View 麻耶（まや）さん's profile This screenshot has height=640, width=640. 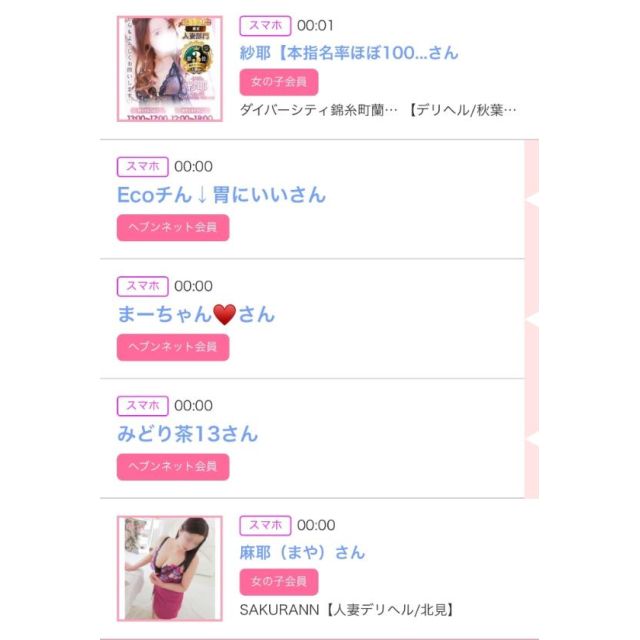coord(302,552)
